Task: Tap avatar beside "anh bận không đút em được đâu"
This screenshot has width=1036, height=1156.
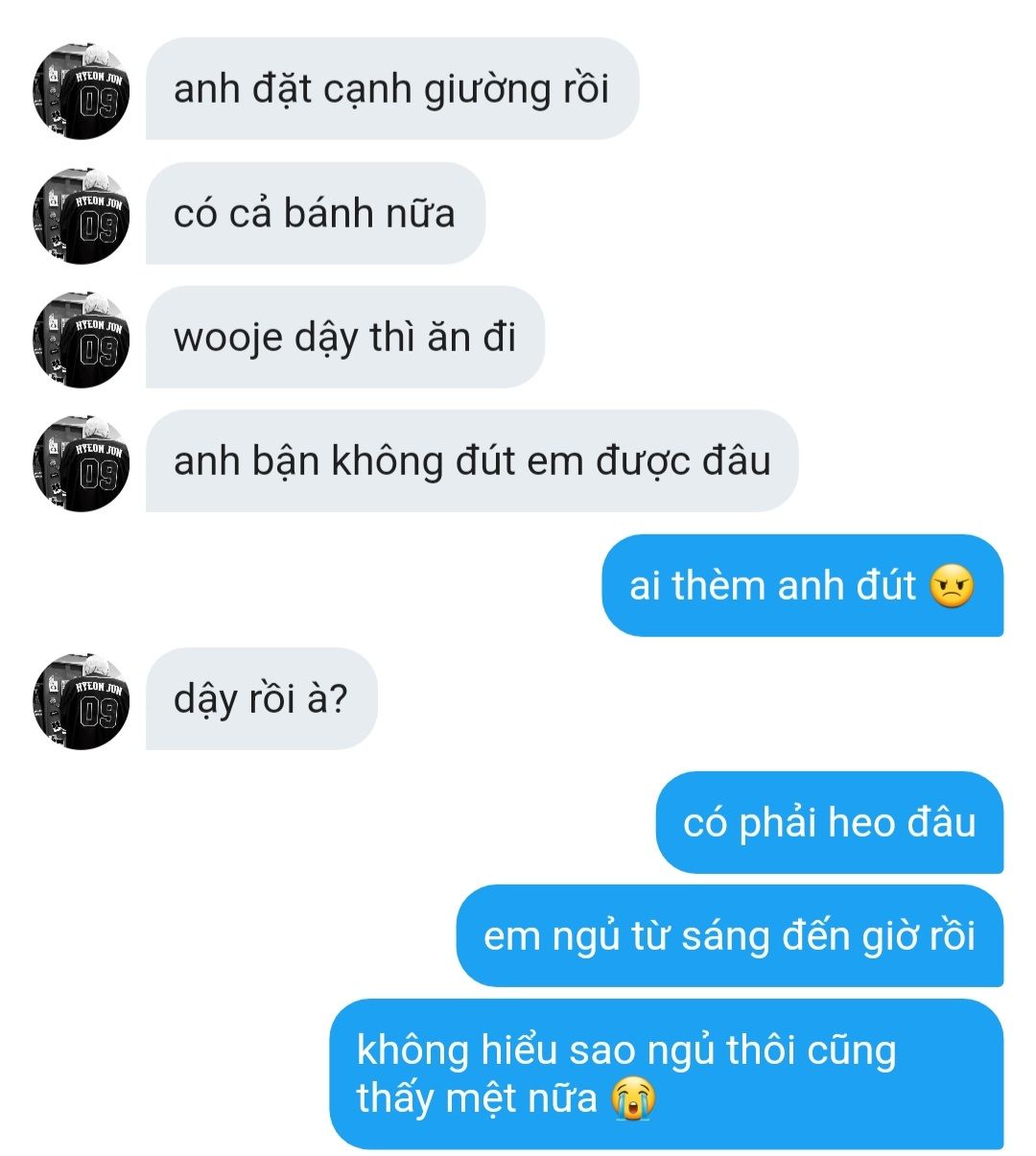Action: 82,462
